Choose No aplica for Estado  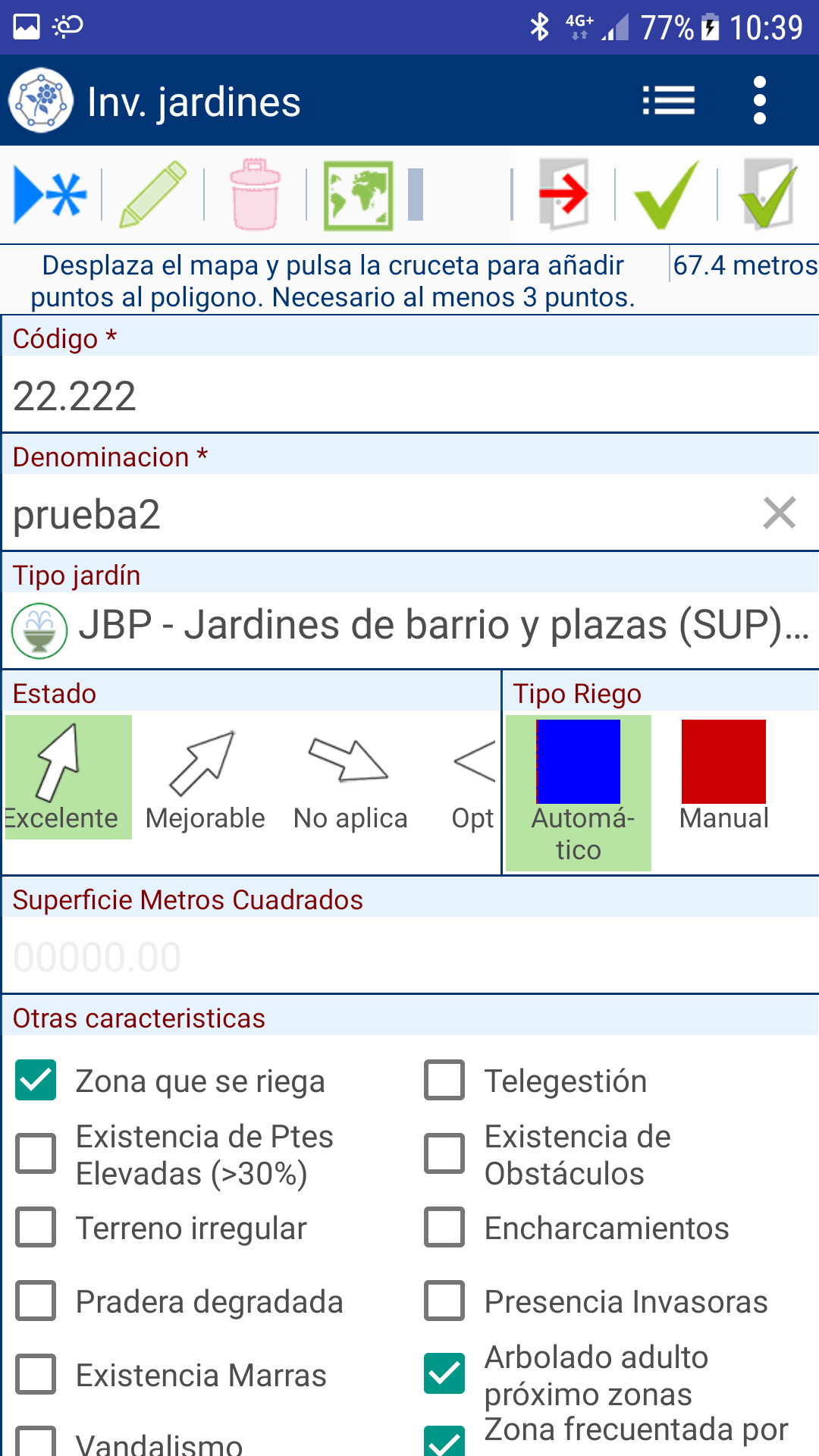pyautogui.click(x=350, y=778)
